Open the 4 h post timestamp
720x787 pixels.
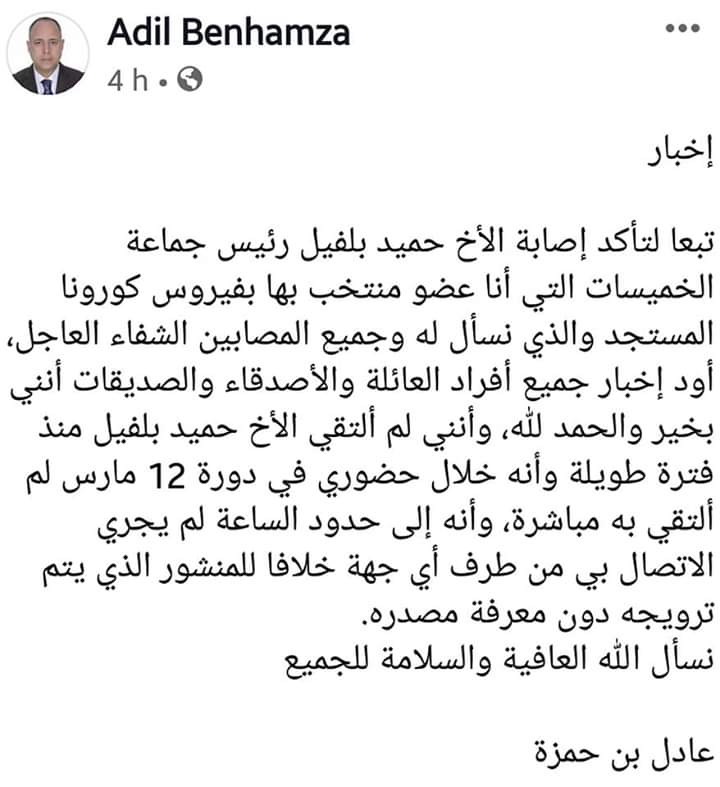point(127,81)
